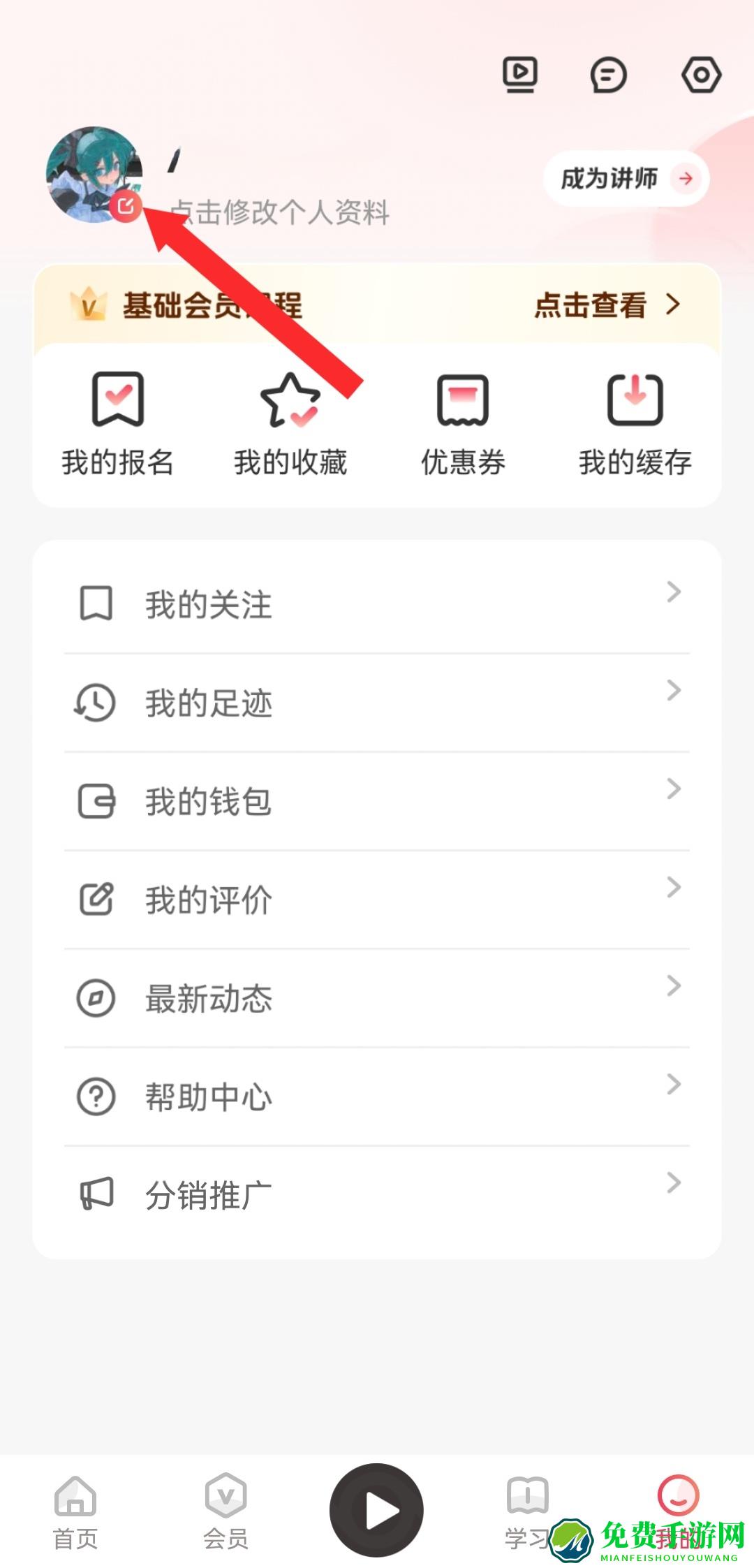754x1568 pixels.
Task: Open the 帮助中心 row
Action: pos(377,1097)
